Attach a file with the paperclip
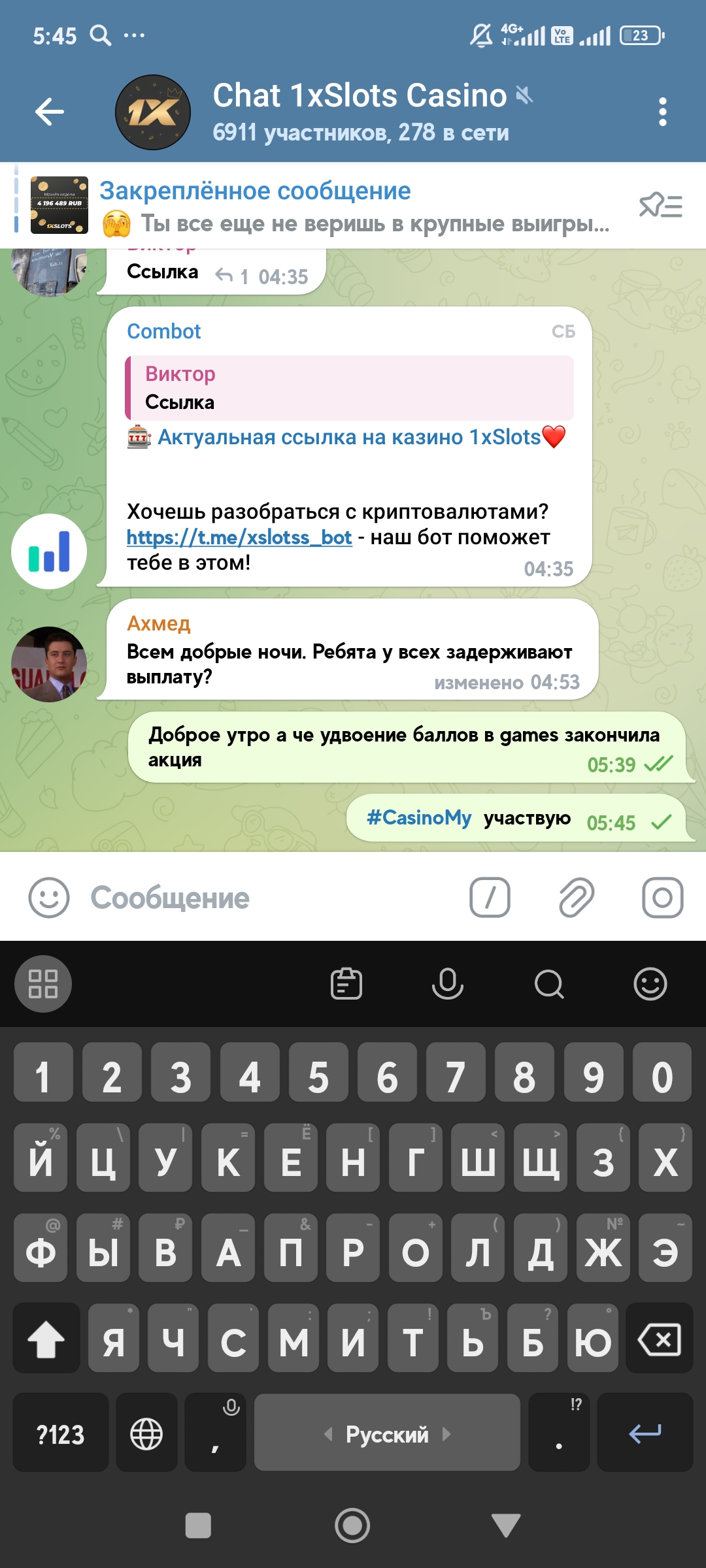The image size is (706, 1568). click(577, 897)
